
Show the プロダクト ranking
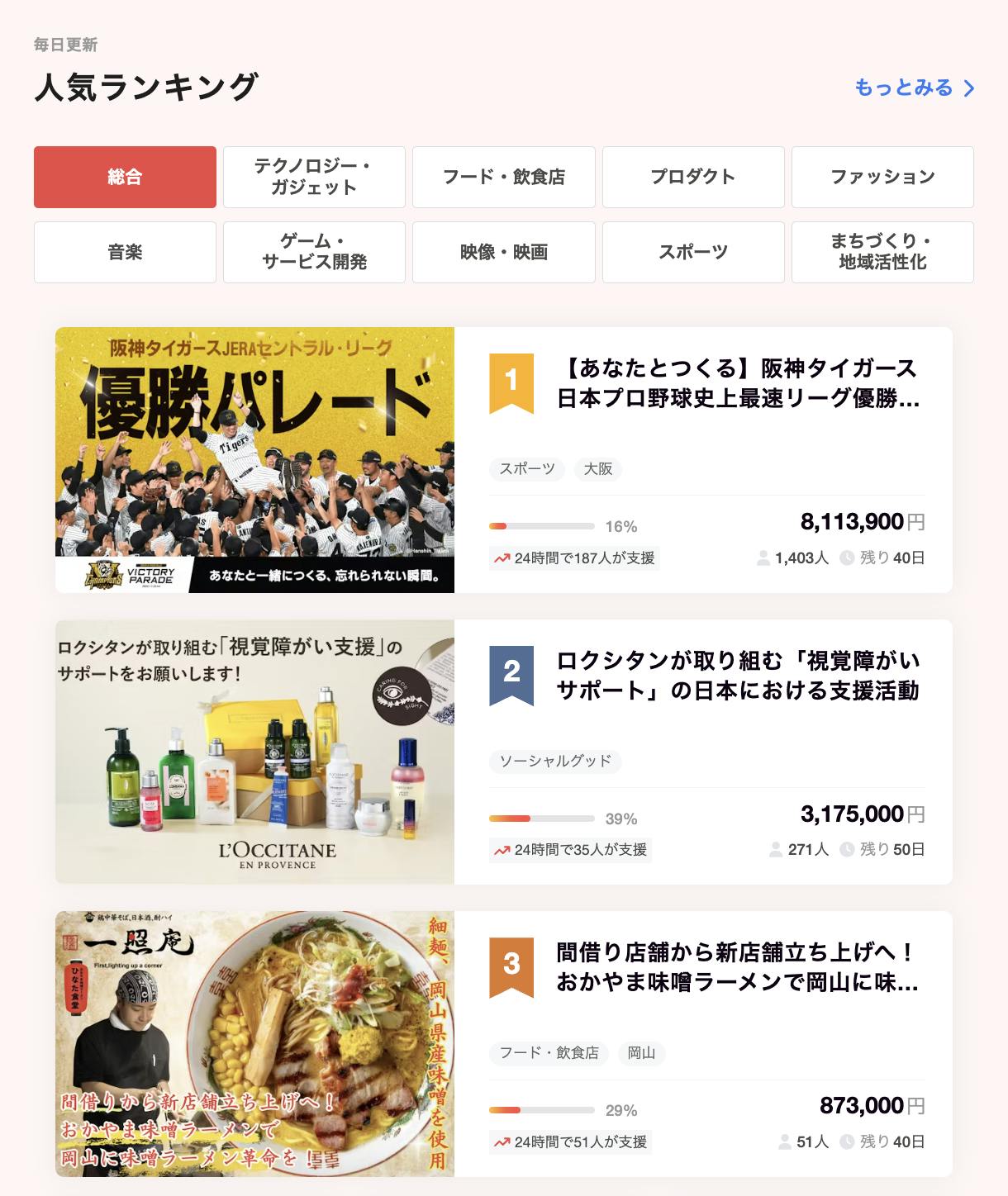pos(692,177)
